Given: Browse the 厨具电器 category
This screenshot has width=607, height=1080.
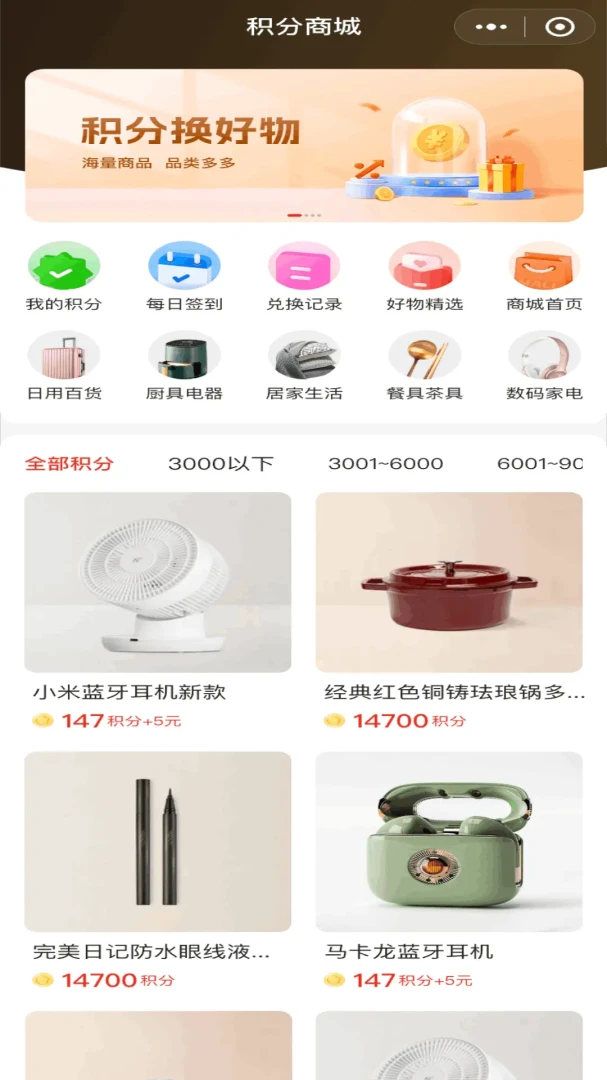Looking at the screenshot, I should (x=184, y=366).
